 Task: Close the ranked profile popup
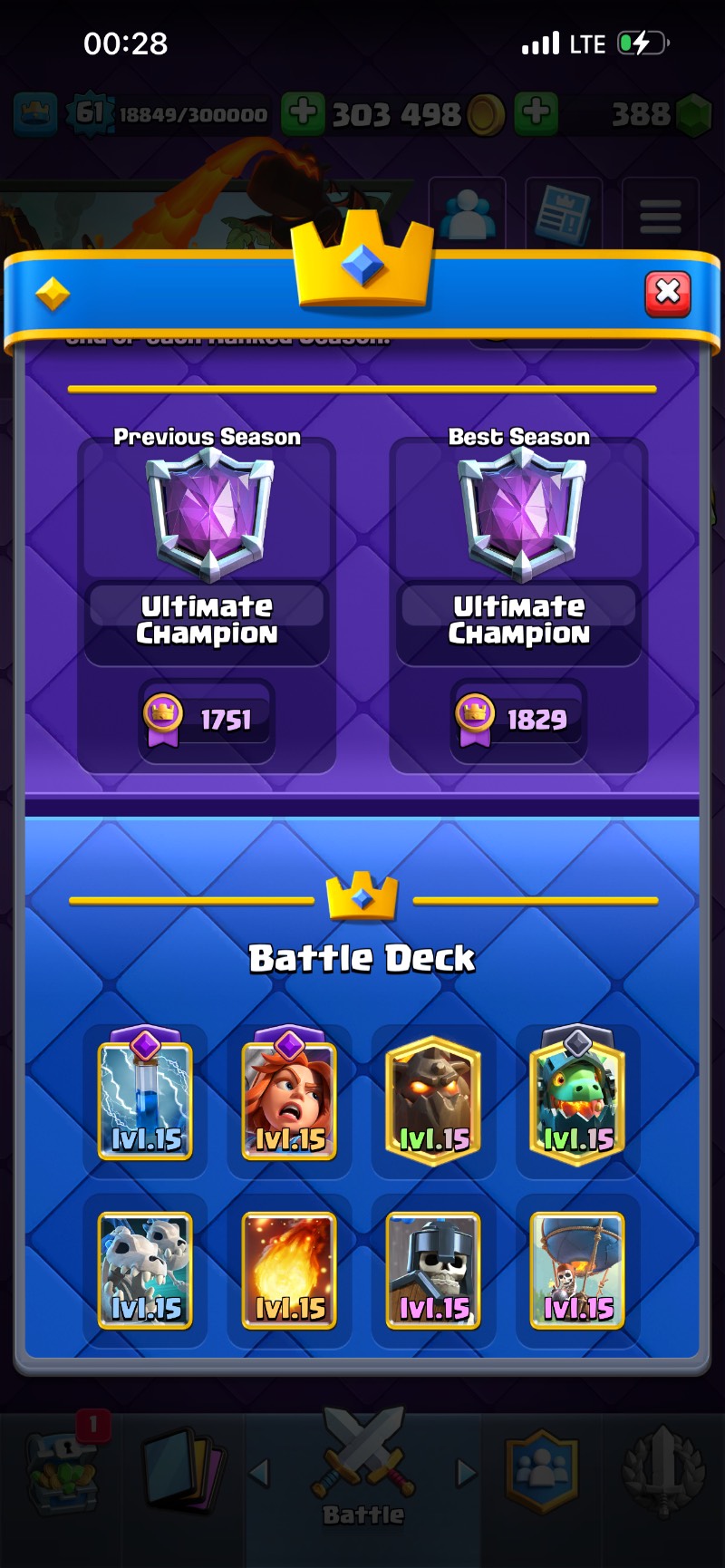click(x=668, y=293)
